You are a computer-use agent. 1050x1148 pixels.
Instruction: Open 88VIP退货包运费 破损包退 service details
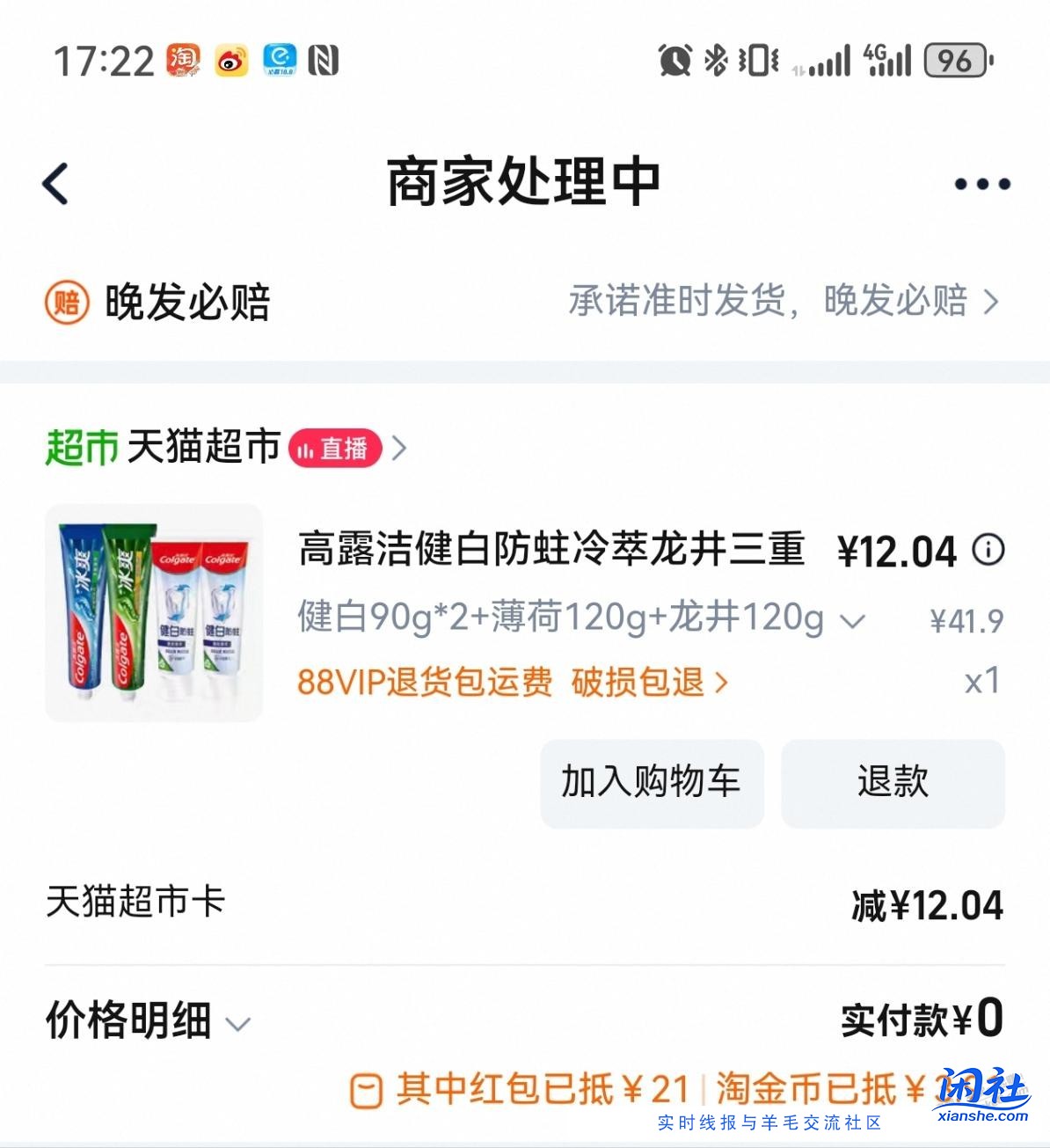pyautogui.click(x=510, y=681)
